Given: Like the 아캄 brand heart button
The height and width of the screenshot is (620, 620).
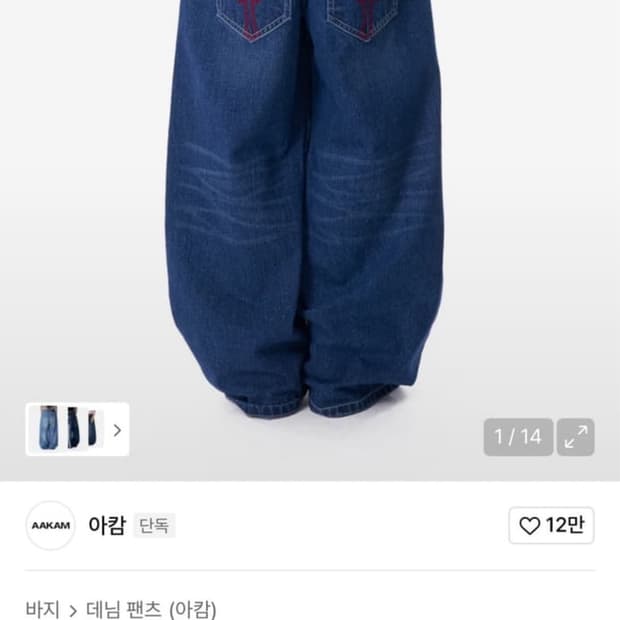Looking at the screenshot, I should pos(551,525).
